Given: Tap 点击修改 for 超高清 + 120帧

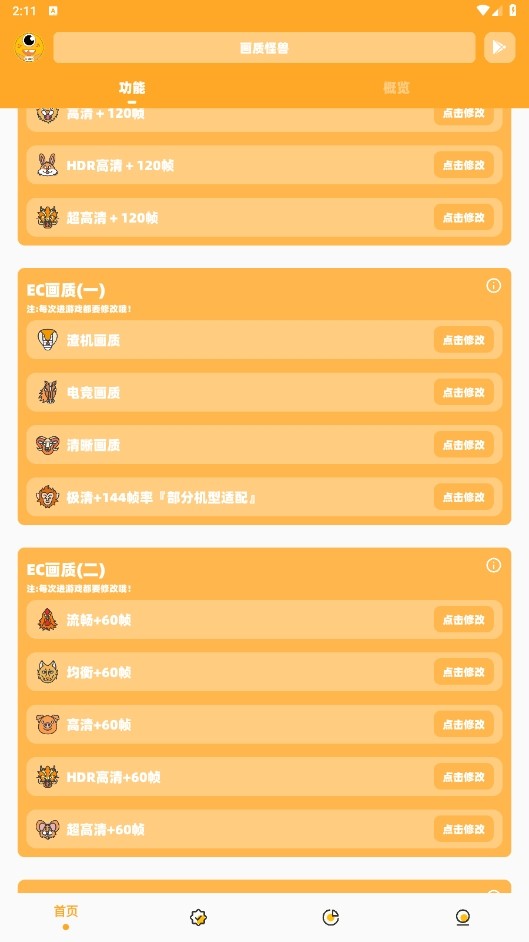Looking at the screenshot, I should coord(464,217).
